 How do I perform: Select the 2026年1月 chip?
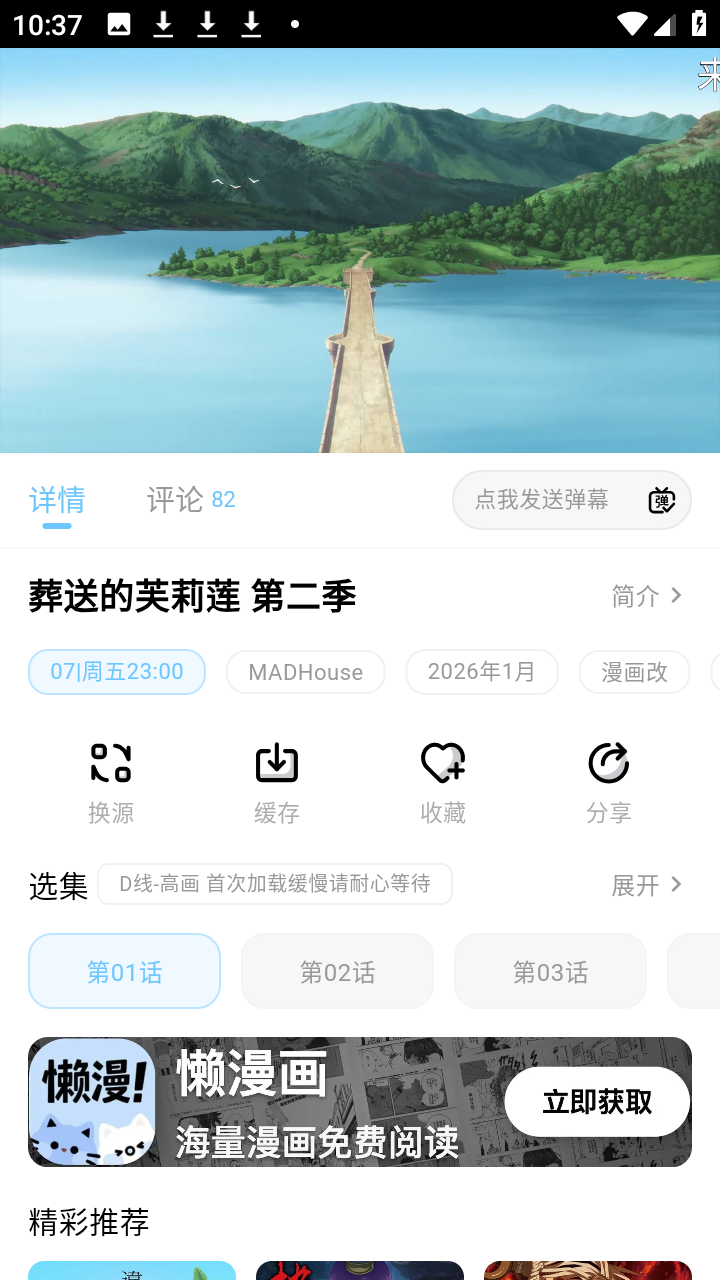(482, 672)
